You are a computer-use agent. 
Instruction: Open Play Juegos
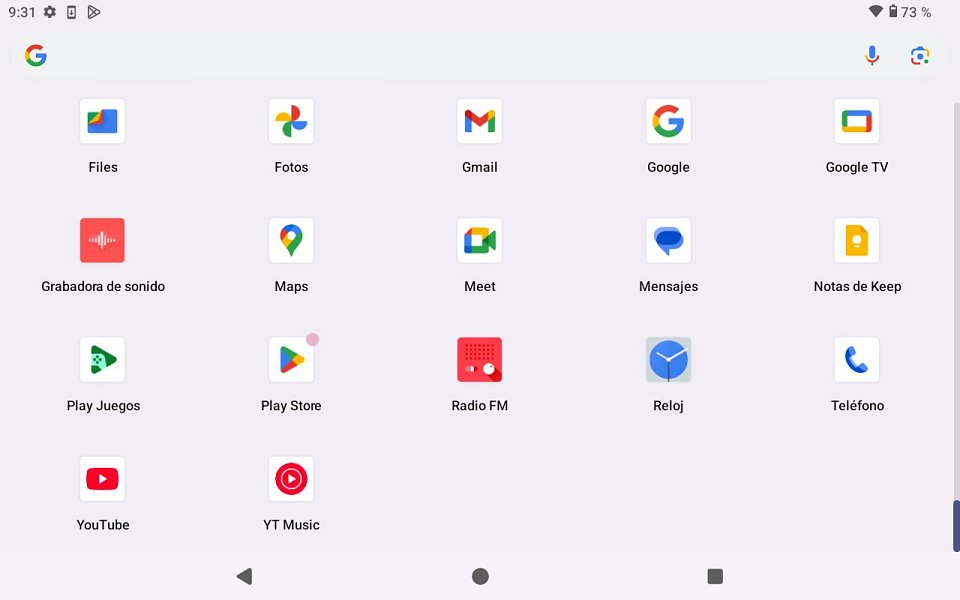point(102,360)
